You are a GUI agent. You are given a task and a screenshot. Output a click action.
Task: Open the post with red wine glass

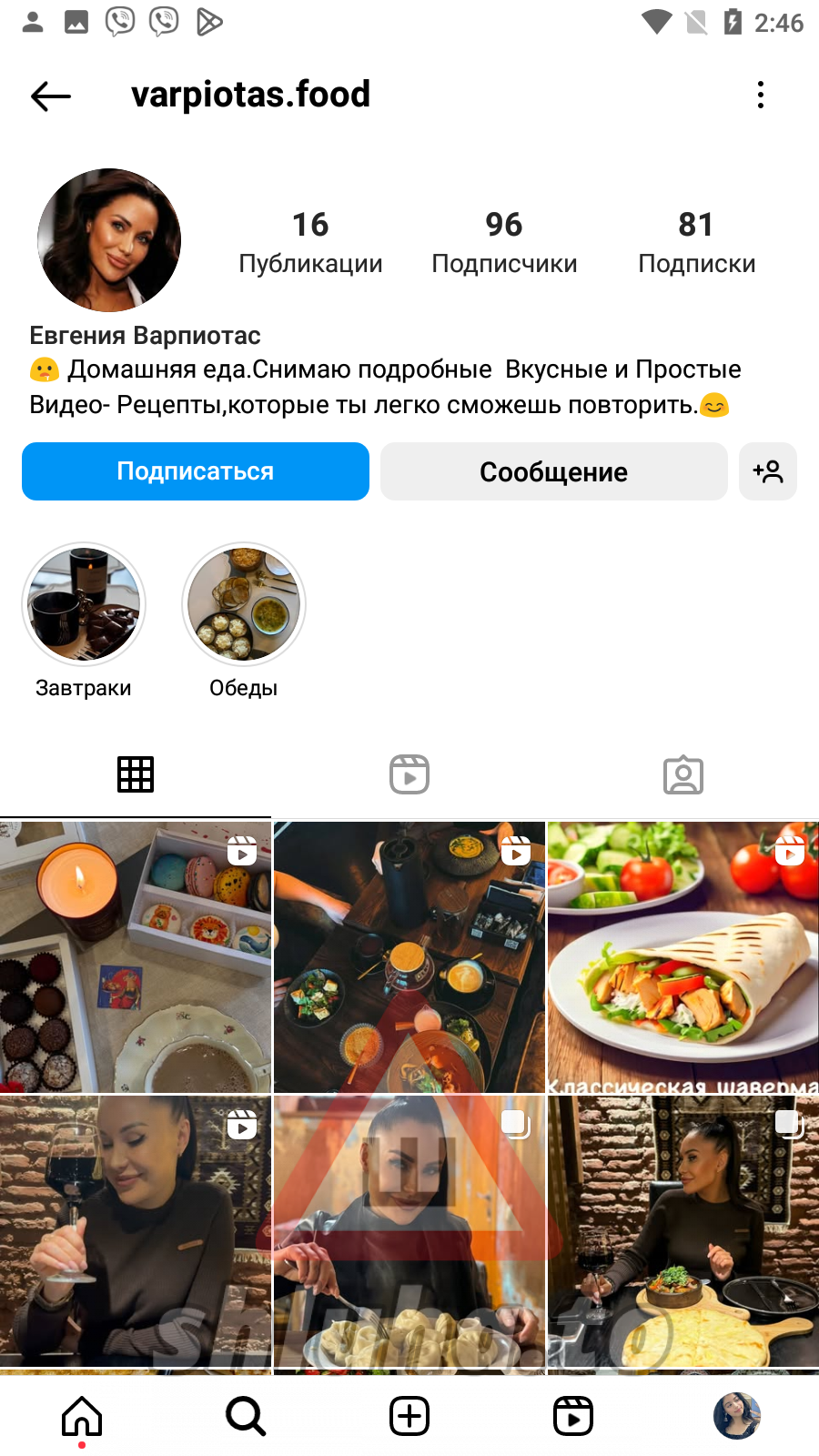[x=136, y=1231]
